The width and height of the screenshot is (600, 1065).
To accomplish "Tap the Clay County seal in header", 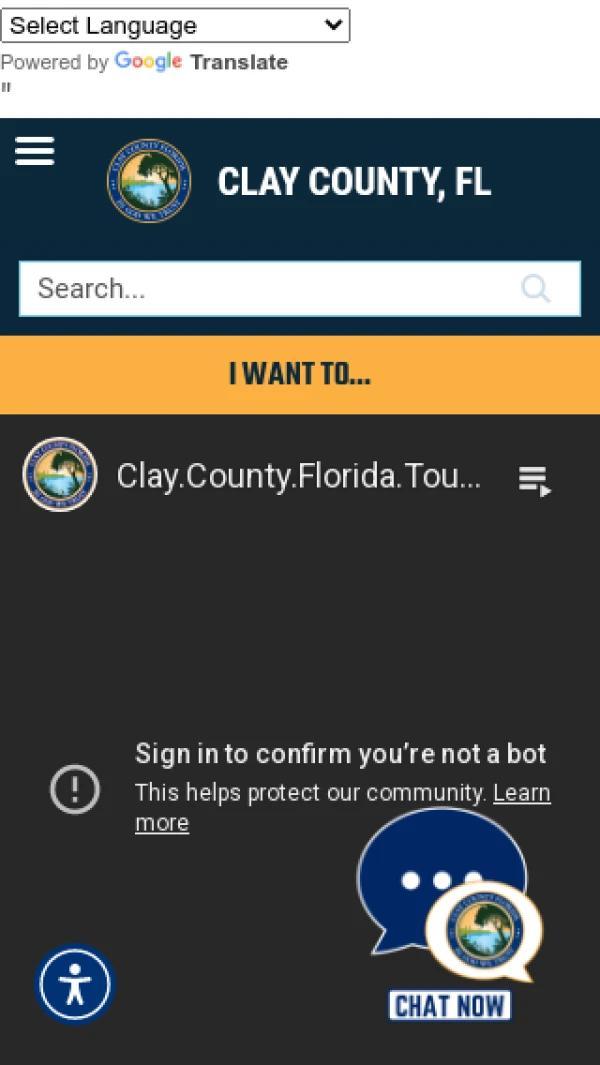I will (x=149, y=181).
